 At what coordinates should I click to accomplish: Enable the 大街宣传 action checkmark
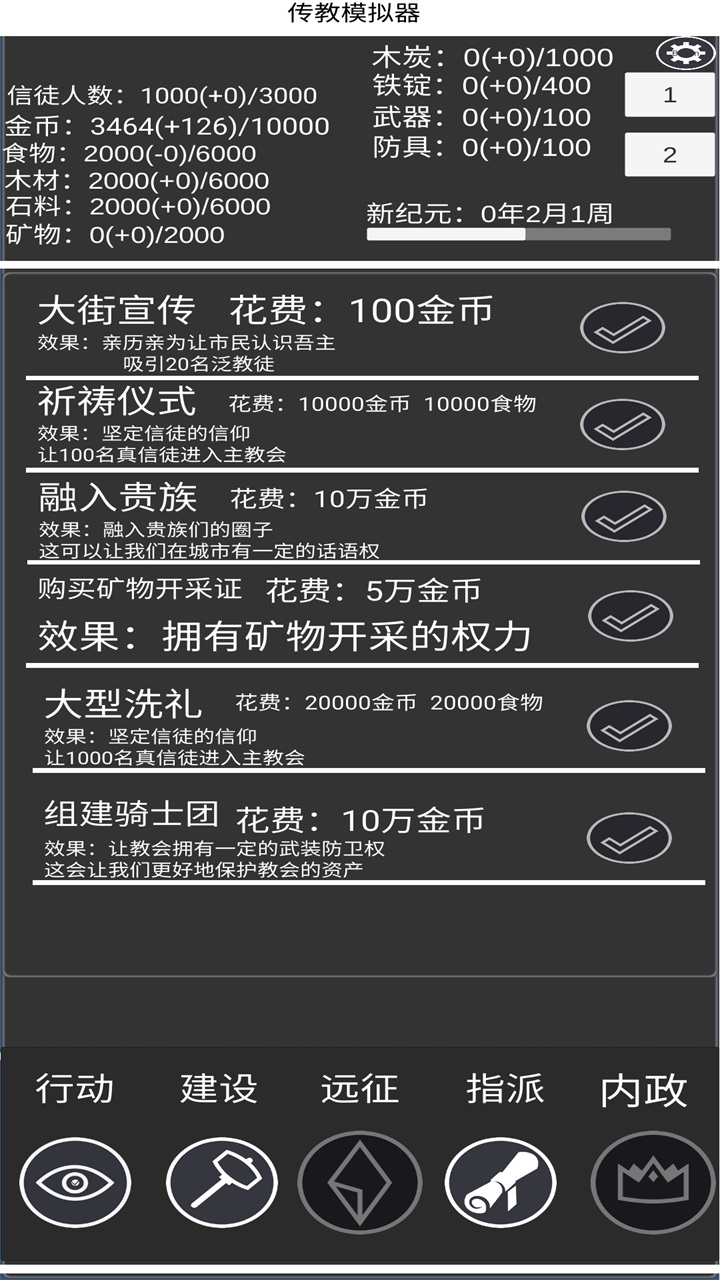coord(622,327)
